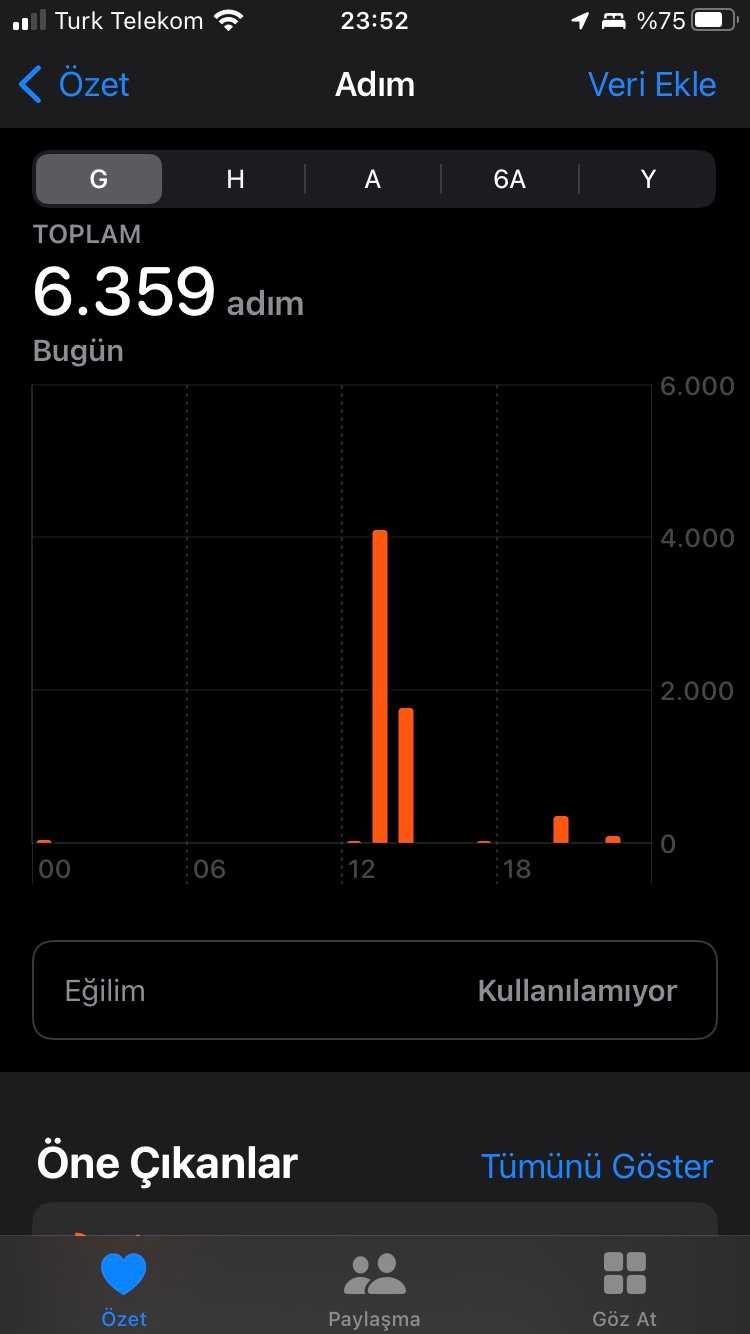The image size is (750, 1334).
Task: Switch to the A monthly view
Action: 372,179
